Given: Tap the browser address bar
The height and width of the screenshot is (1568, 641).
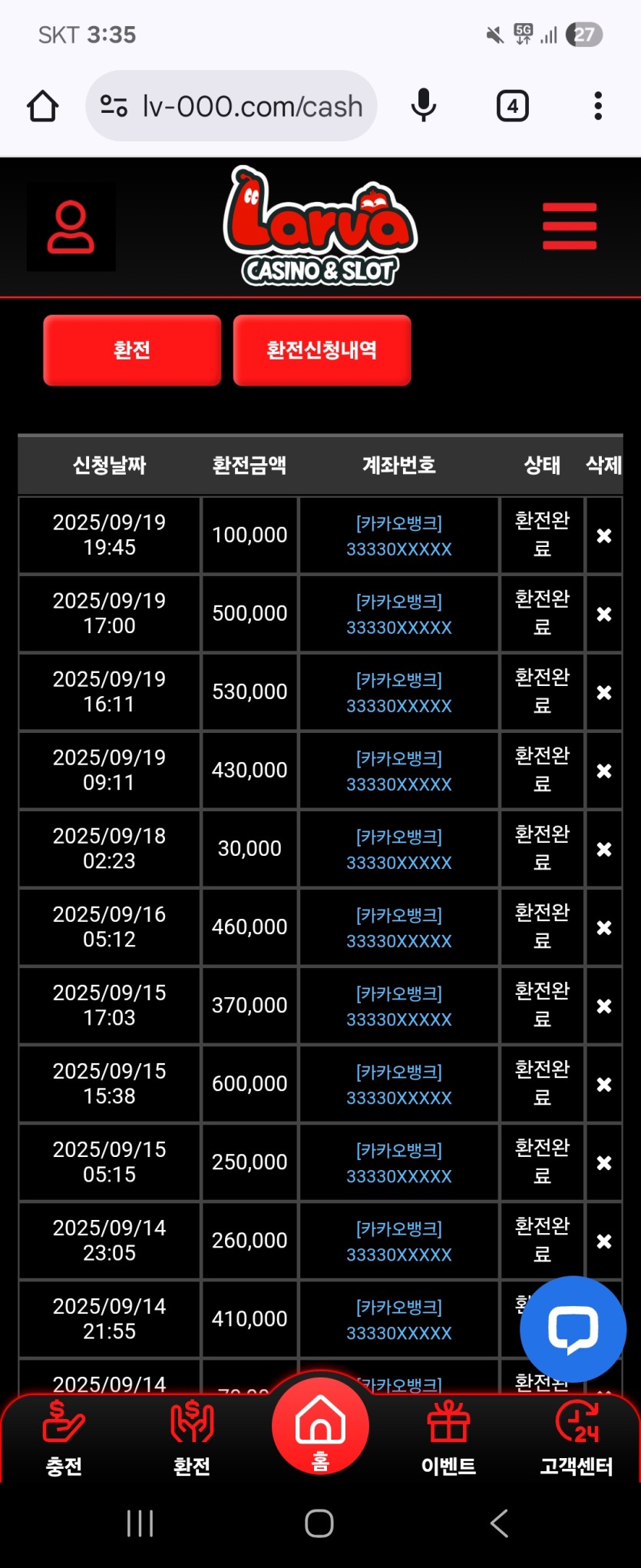Looking at the screenshot, I should pos(238,106).
